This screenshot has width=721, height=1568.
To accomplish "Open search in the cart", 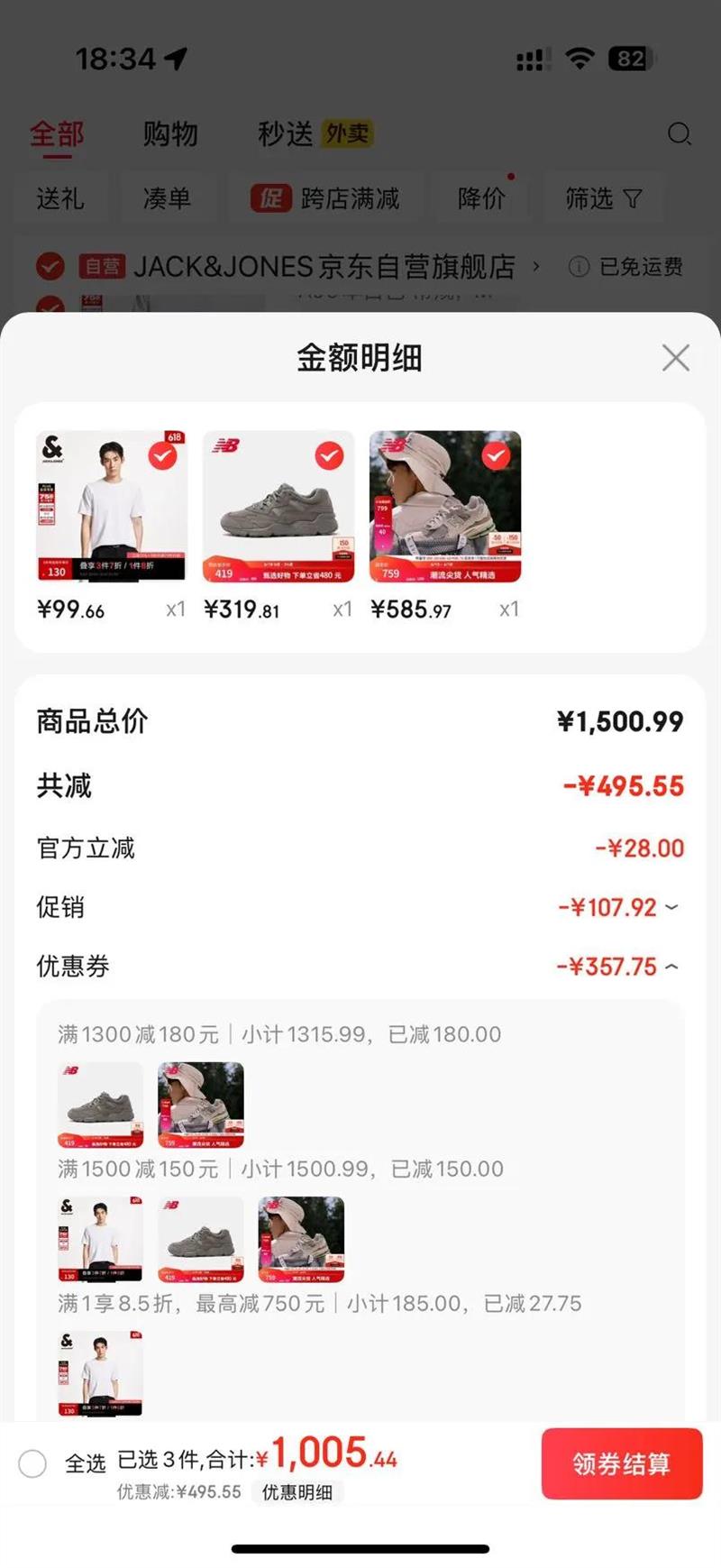I will tap(679, 134).
